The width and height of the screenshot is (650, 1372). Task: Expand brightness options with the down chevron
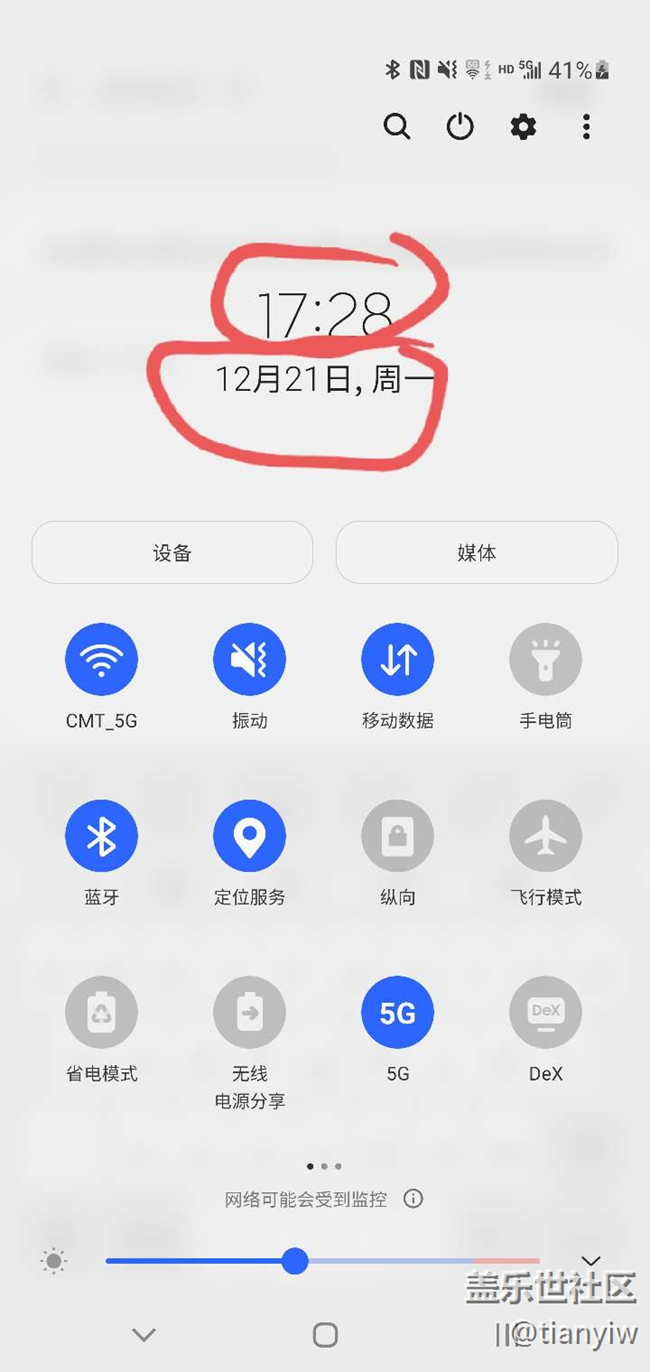click(591, 1261)
